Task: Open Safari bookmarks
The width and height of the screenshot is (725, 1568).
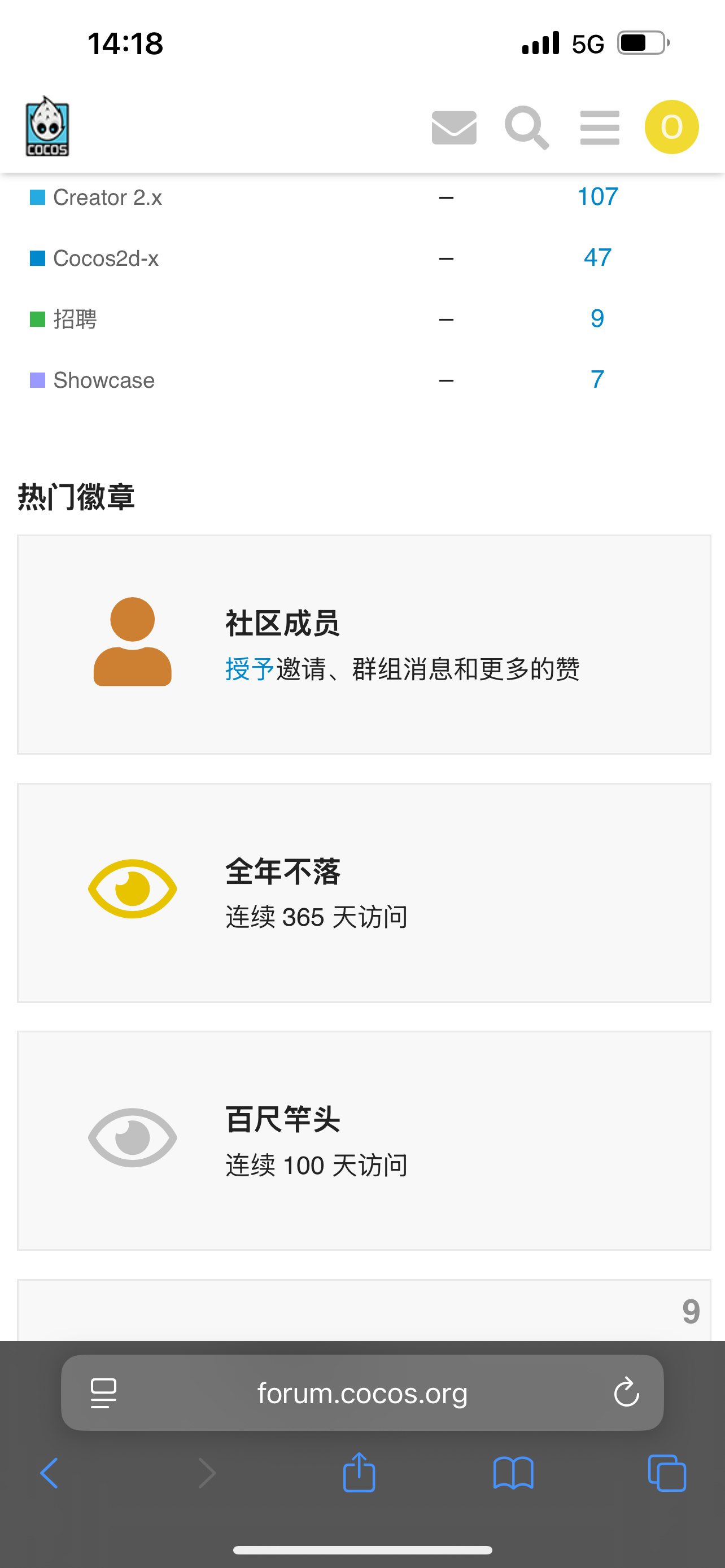Action: 513,1473
